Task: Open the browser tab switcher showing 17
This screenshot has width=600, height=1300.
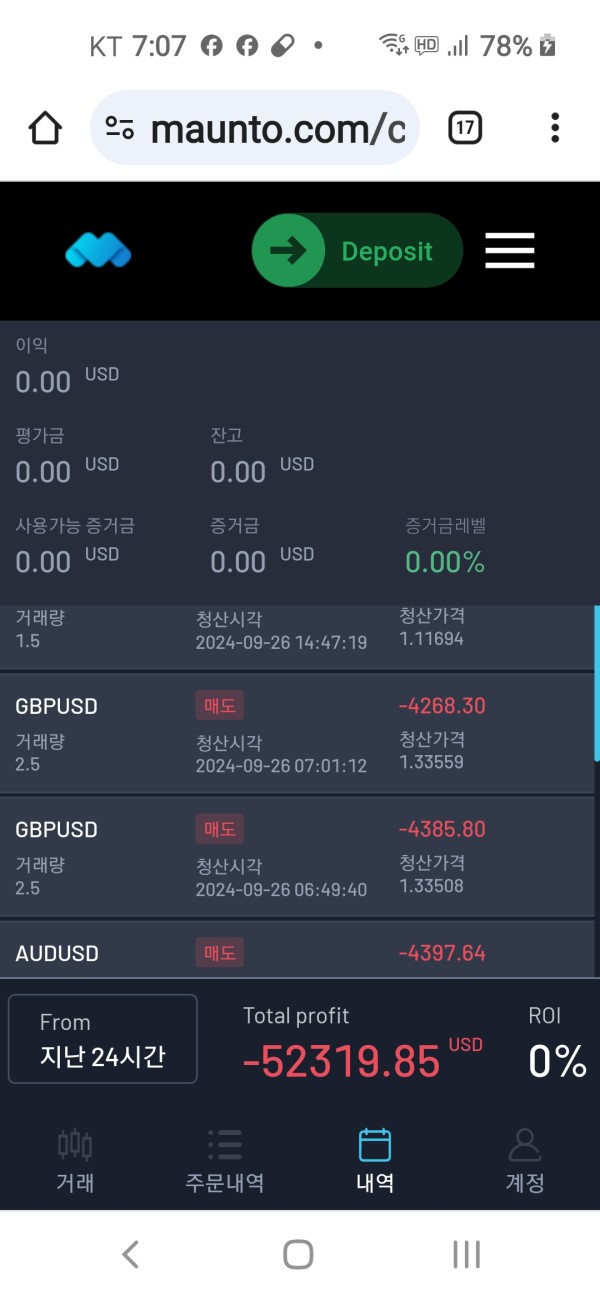Action: (x=465, y=128)
